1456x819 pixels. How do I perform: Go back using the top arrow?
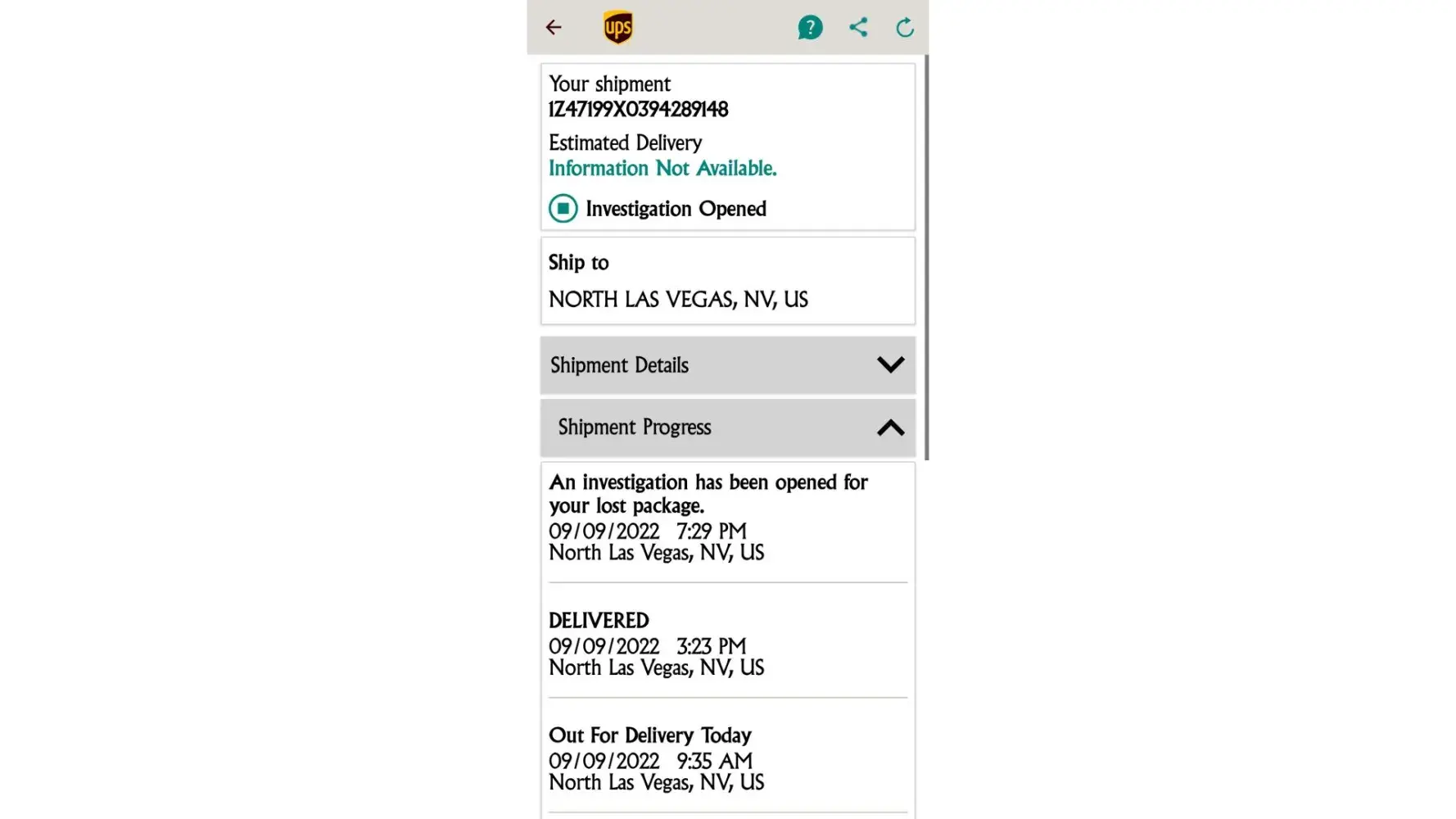[554, 28]
